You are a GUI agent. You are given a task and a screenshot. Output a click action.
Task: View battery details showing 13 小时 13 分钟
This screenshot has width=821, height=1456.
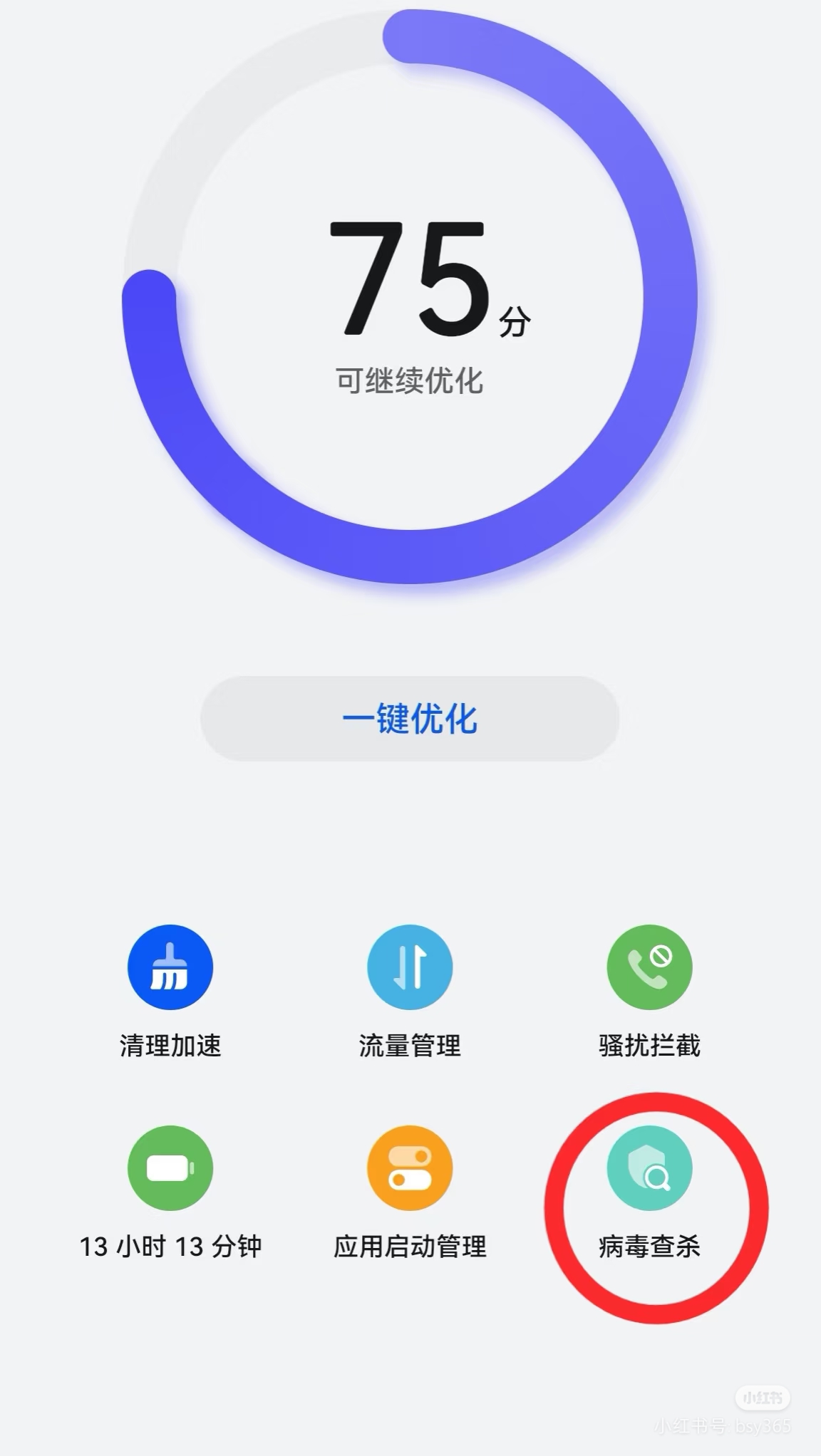click(x=170, y=1168)
